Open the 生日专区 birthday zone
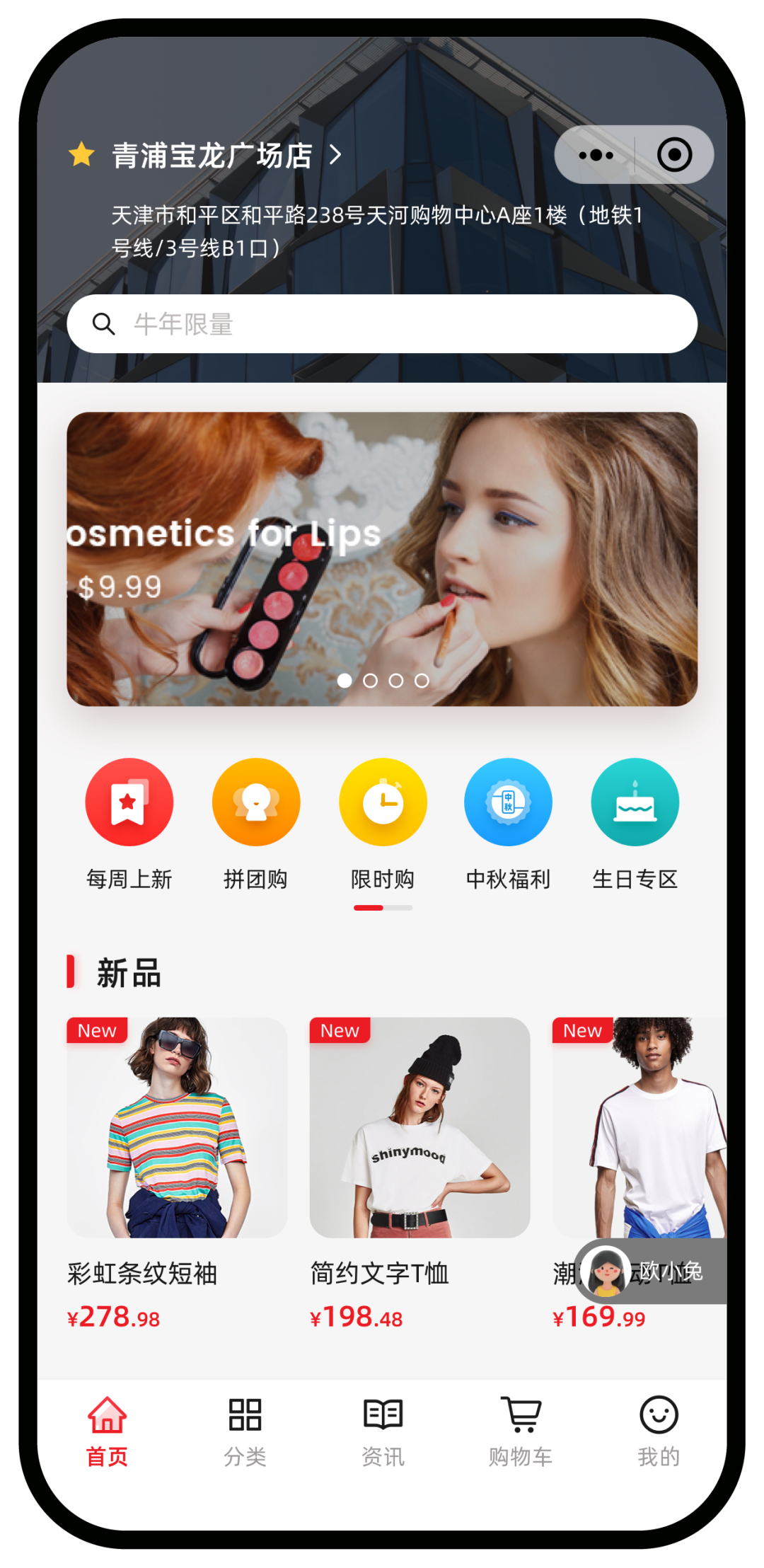Viewport: 764px width, 1568px height. (635, 802)
